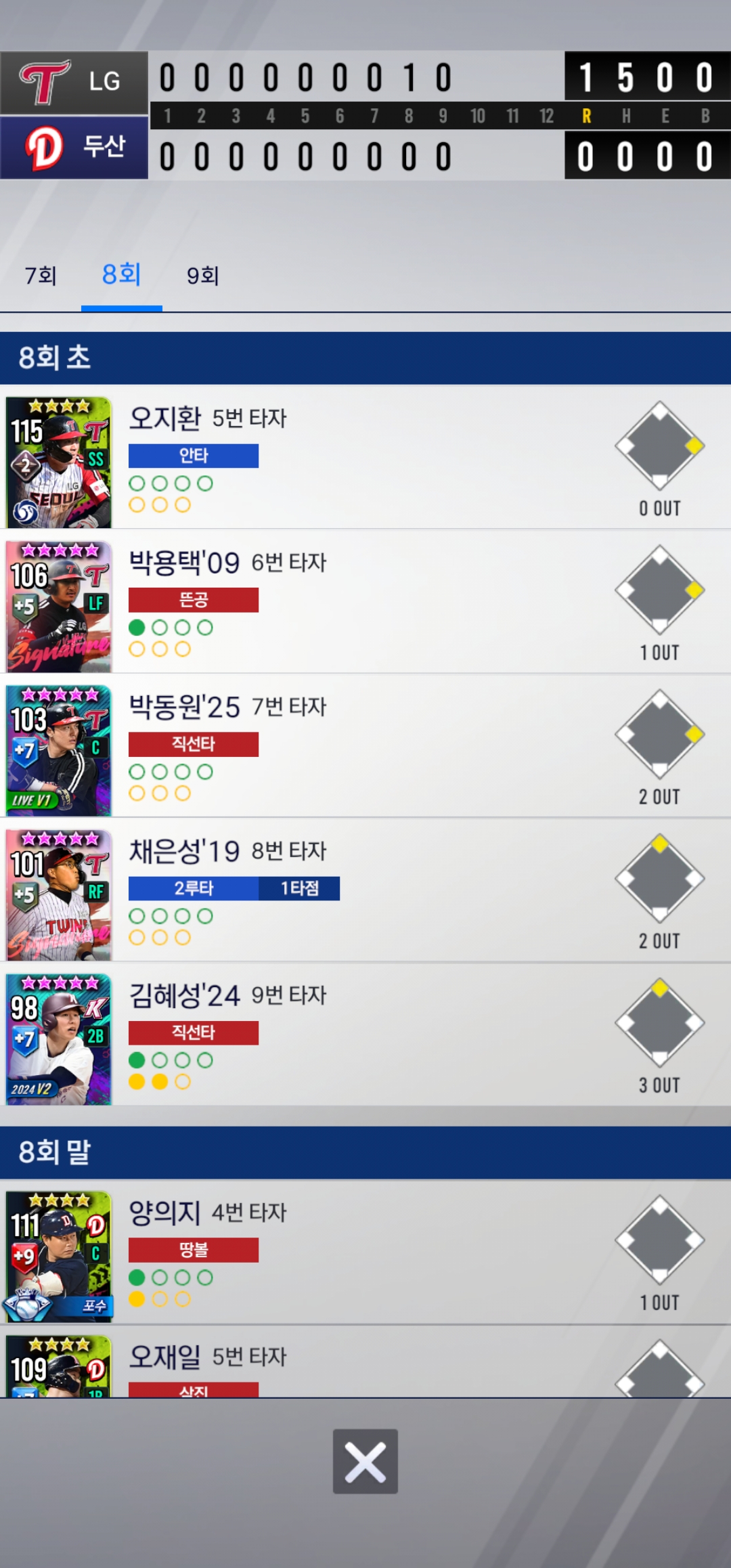This screenshot has height=1568, width=731.
Task: Open 오지환 5번 타자 player card
Action: tap(59, 462)
